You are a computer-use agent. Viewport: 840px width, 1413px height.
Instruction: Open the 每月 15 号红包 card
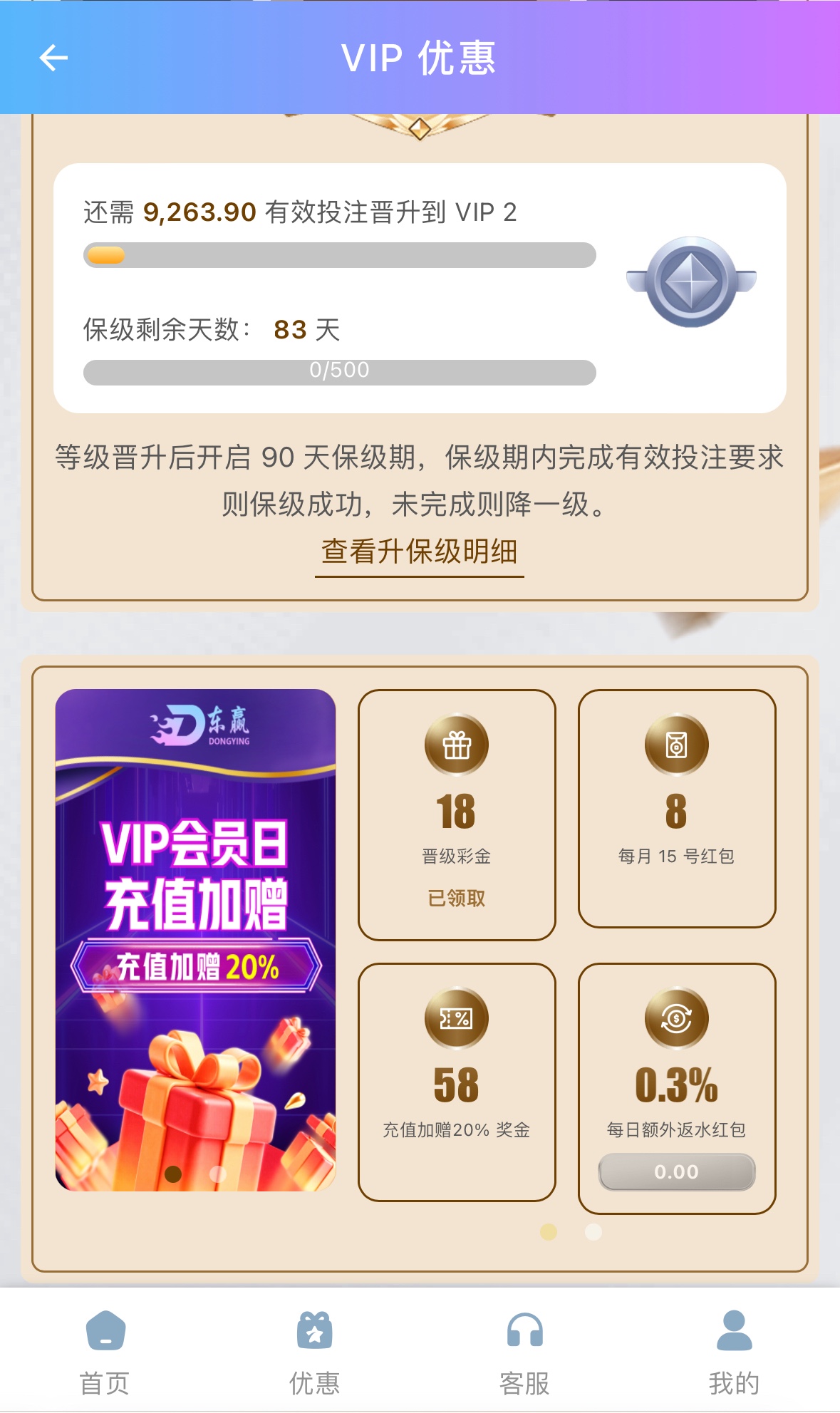(x=676, y=808)
